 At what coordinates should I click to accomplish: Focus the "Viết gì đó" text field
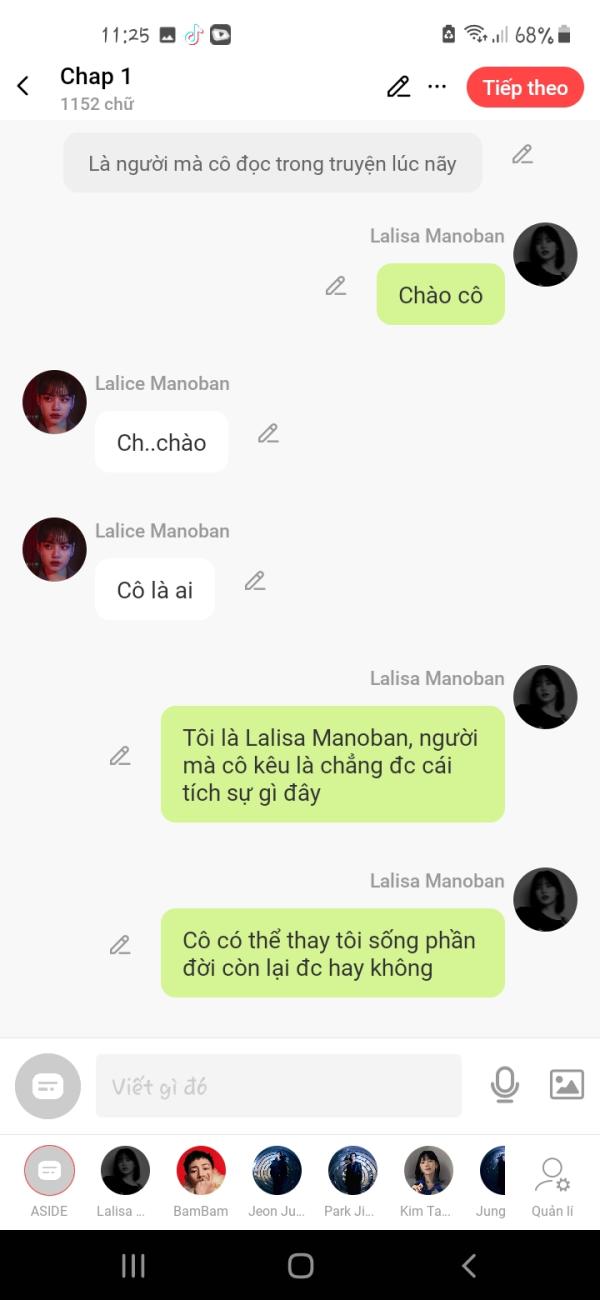pyautogui.click(x=278, y=1086)
